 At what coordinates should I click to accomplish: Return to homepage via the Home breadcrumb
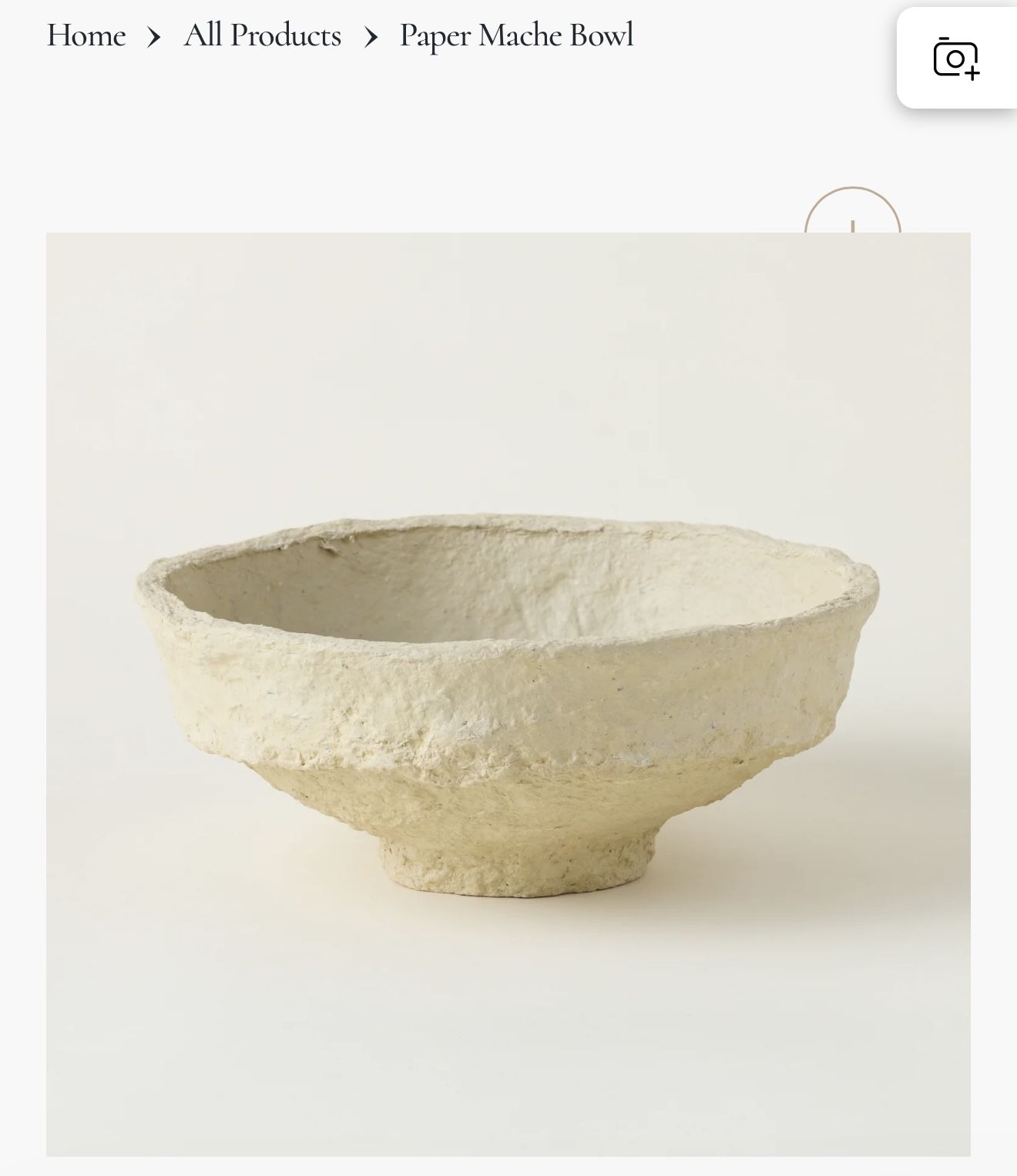coord(86,35)
